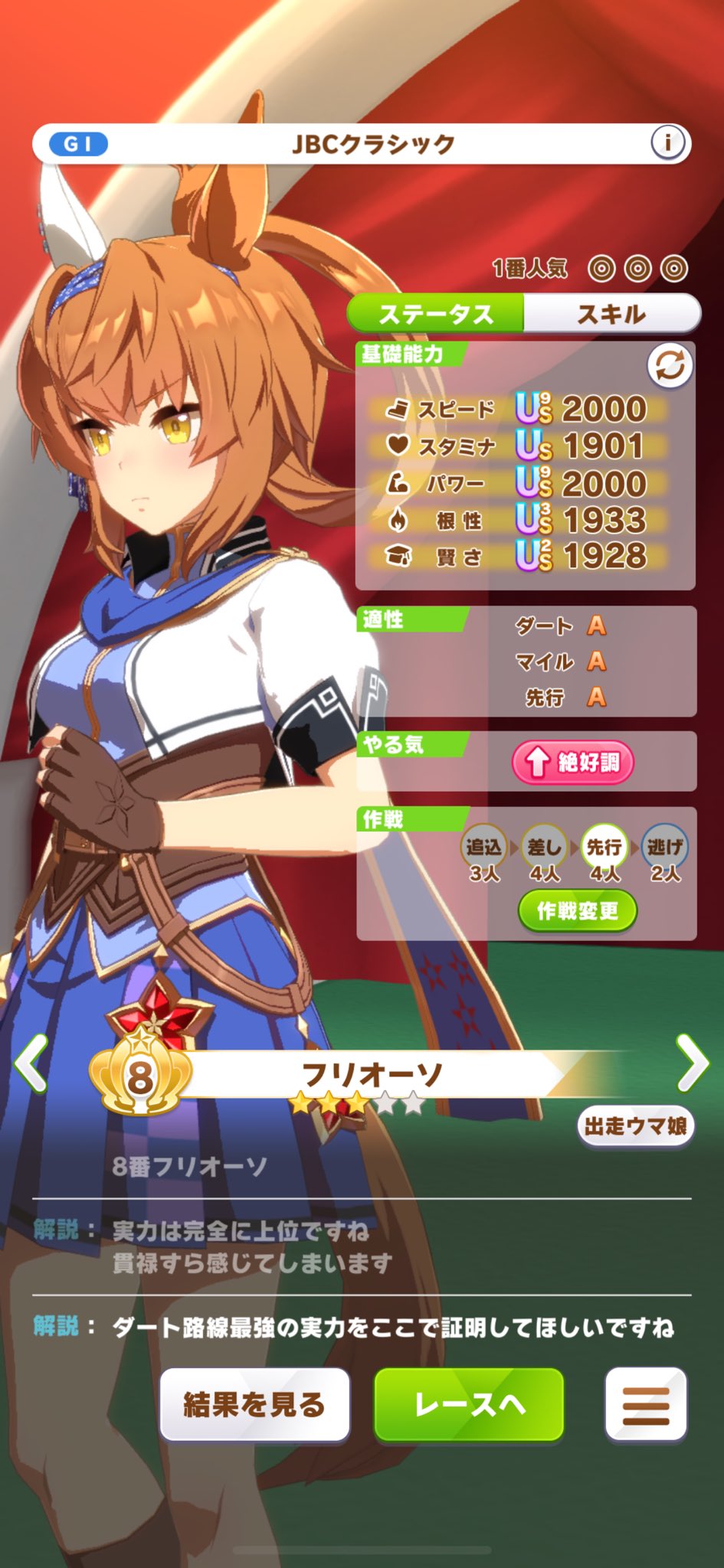Screen dimensions: 724x1568
Task: Tap the 作戦変更 button
Action: [x=578, y=911]
